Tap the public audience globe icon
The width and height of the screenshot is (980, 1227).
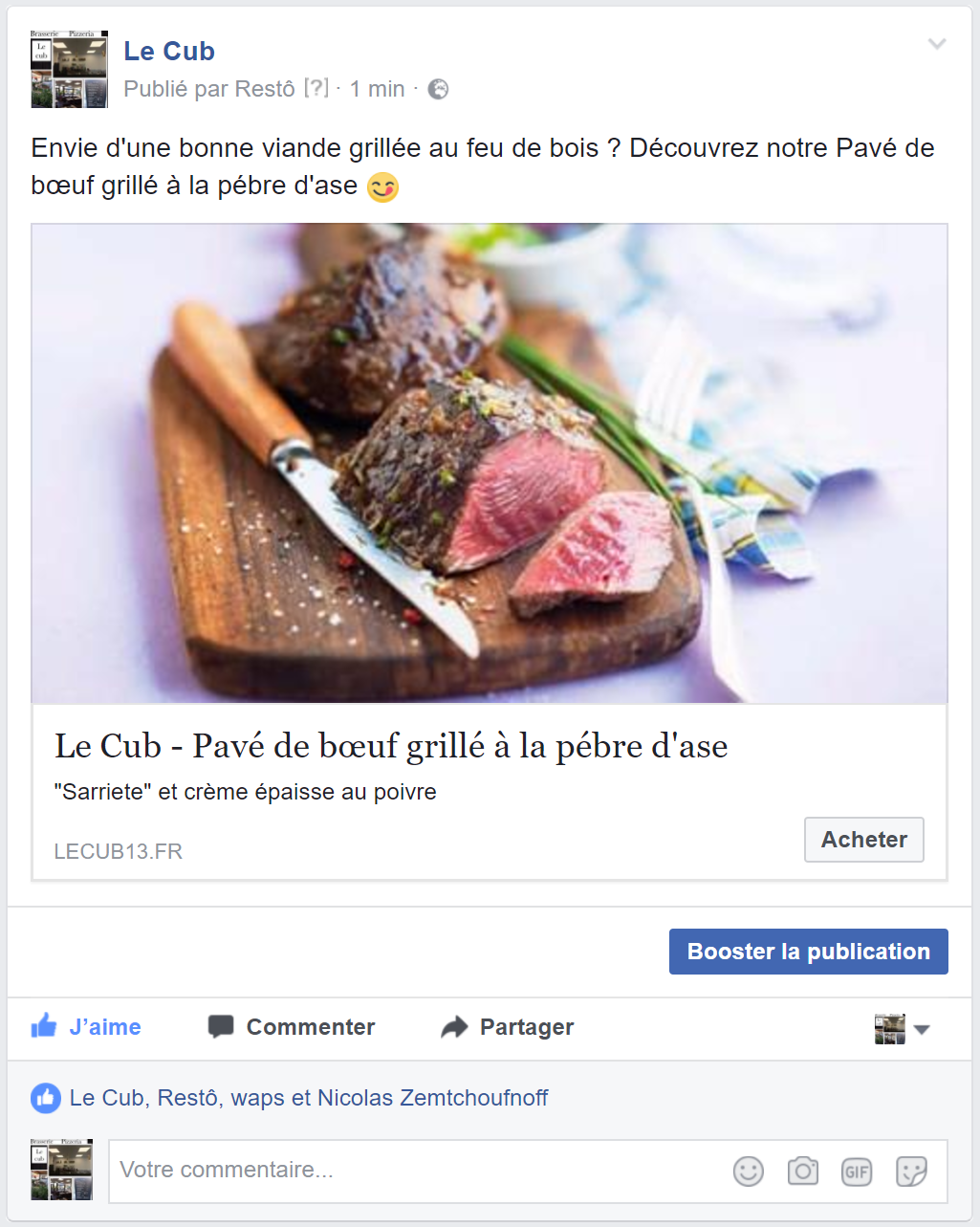[438, 89]
